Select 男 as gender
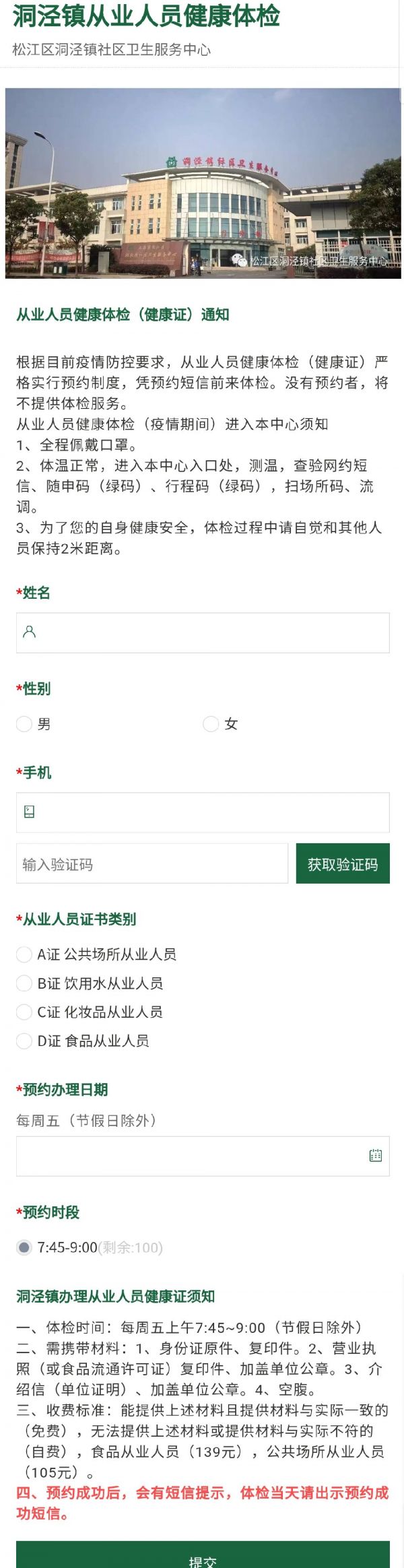 24,724
